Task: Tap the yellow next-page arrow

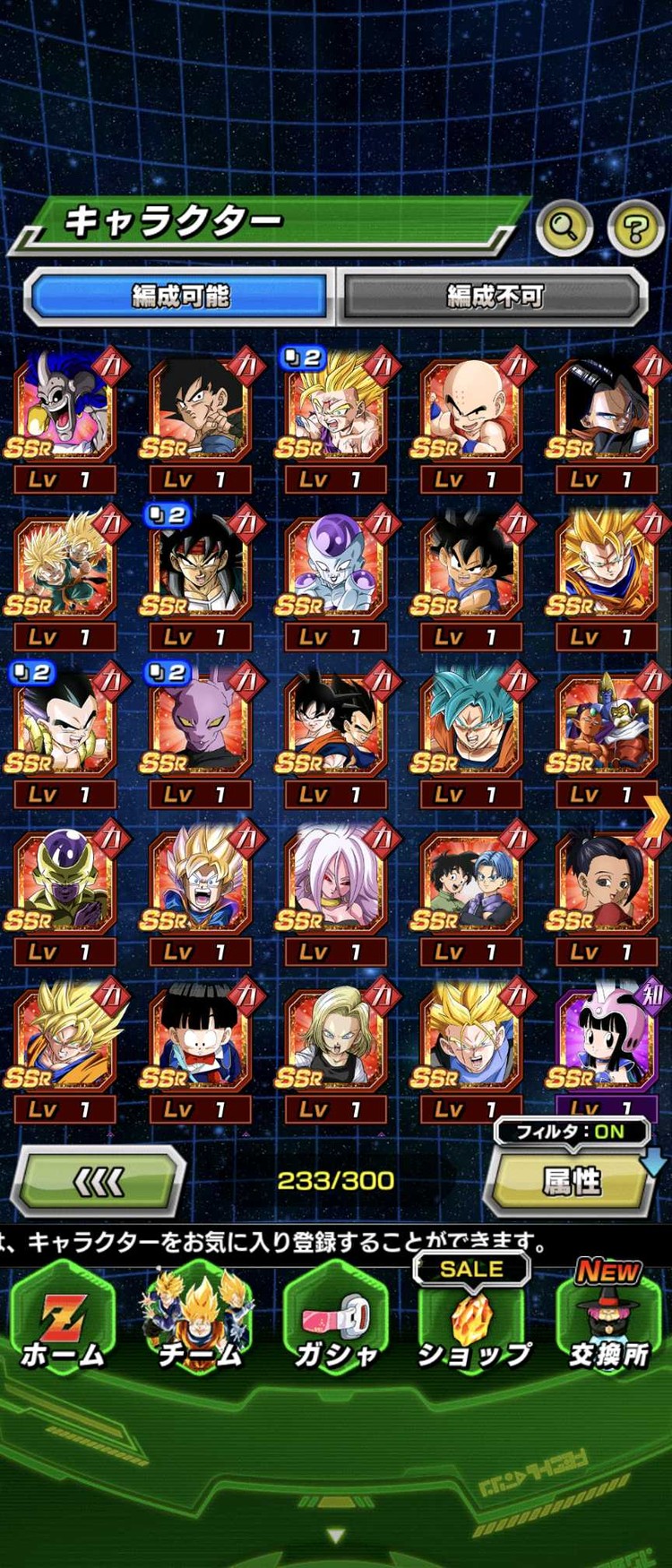Action: [x=657, y=817]
